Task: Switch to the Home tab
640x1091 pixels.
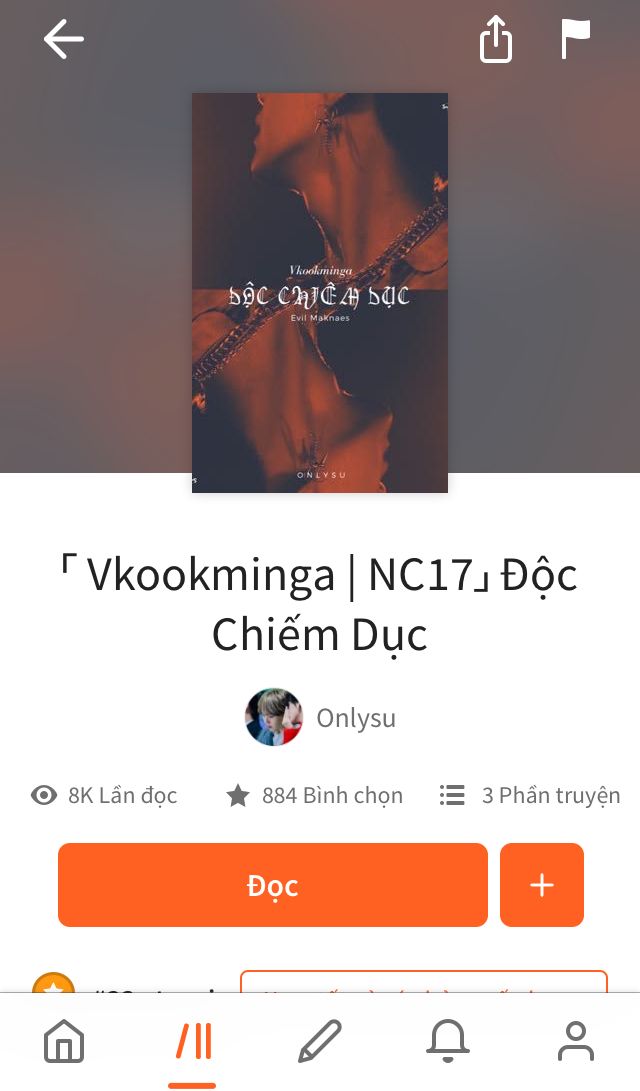Action: [x=64, y=1042]
